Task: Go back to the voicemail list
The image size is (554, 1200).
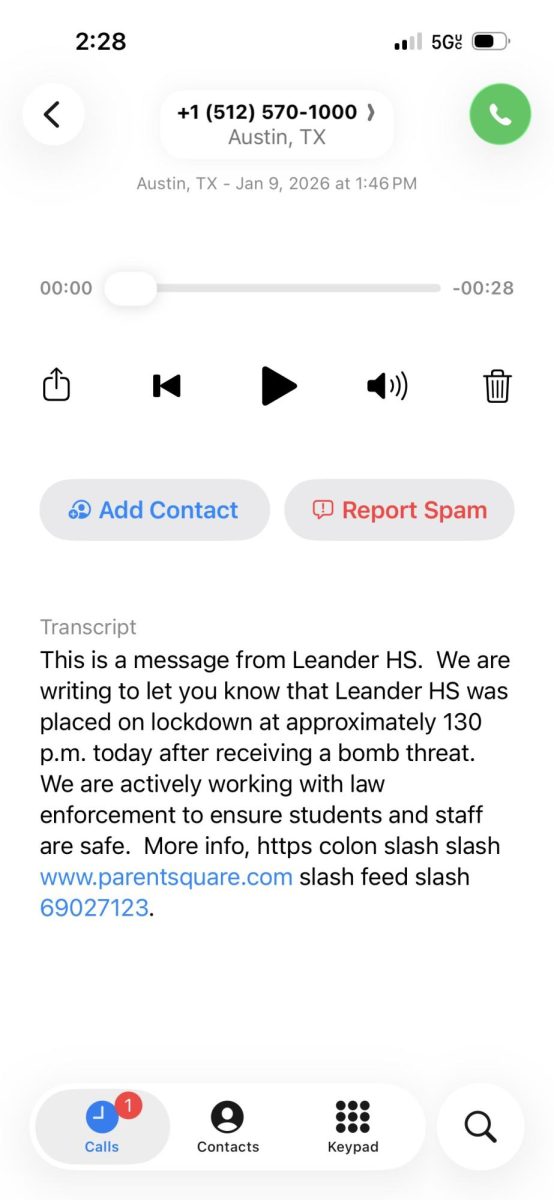Action: pyautogui.click(x=52, y=114)
